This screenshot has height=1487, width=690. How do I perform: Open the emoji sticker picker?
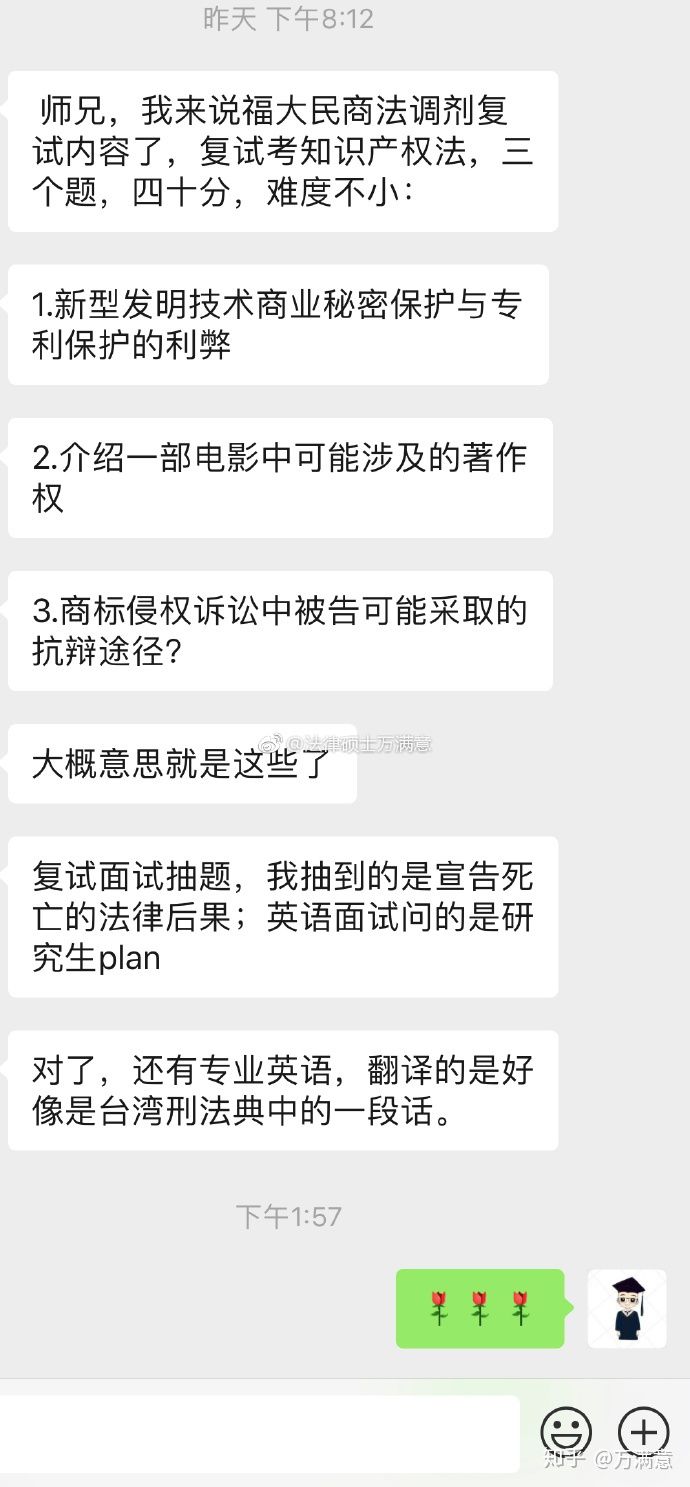coord(566,1432)
